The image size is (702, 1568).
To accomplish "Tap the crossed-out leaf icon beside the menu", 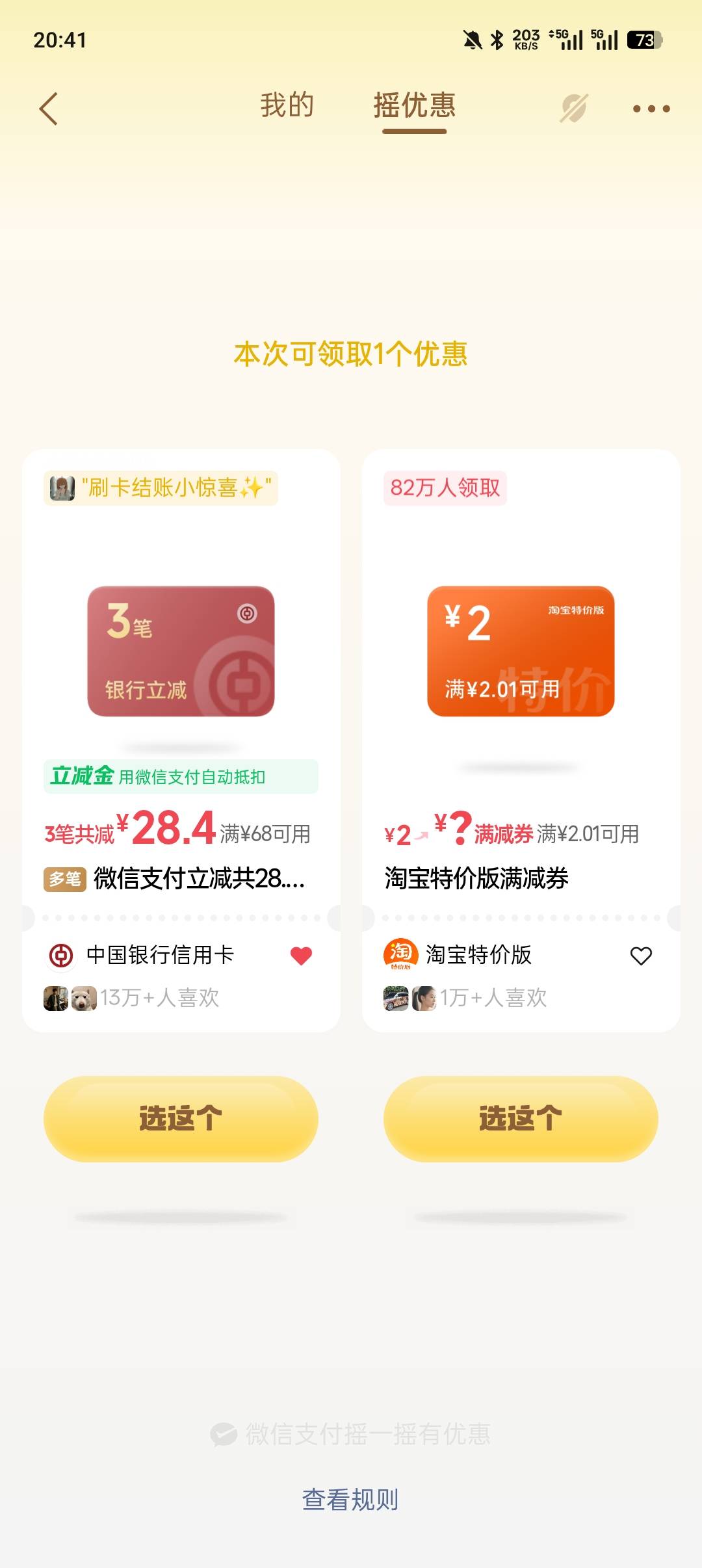I will pos(574,108).
